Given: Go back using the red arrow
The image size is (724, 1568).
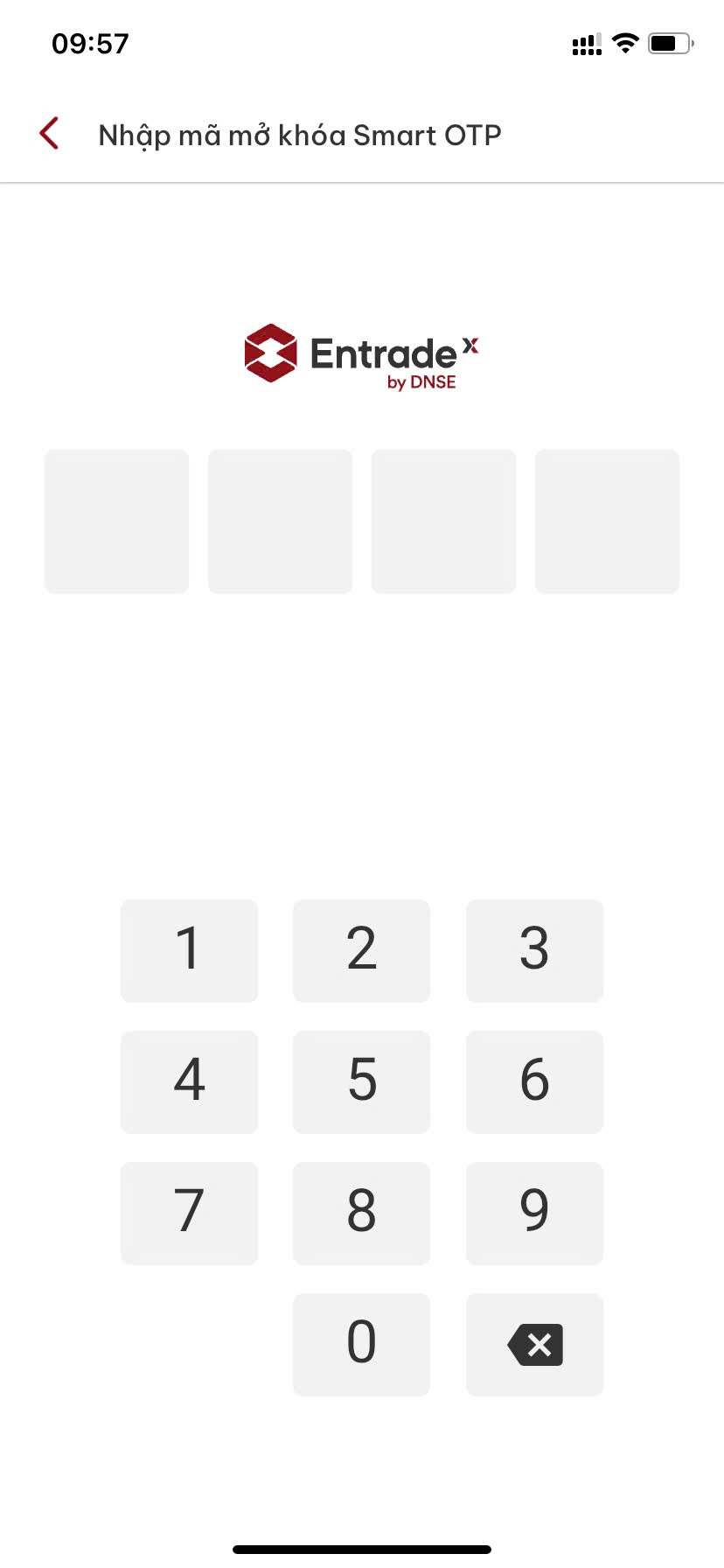Looking at the screenshot, I should [x=50, y=134].
